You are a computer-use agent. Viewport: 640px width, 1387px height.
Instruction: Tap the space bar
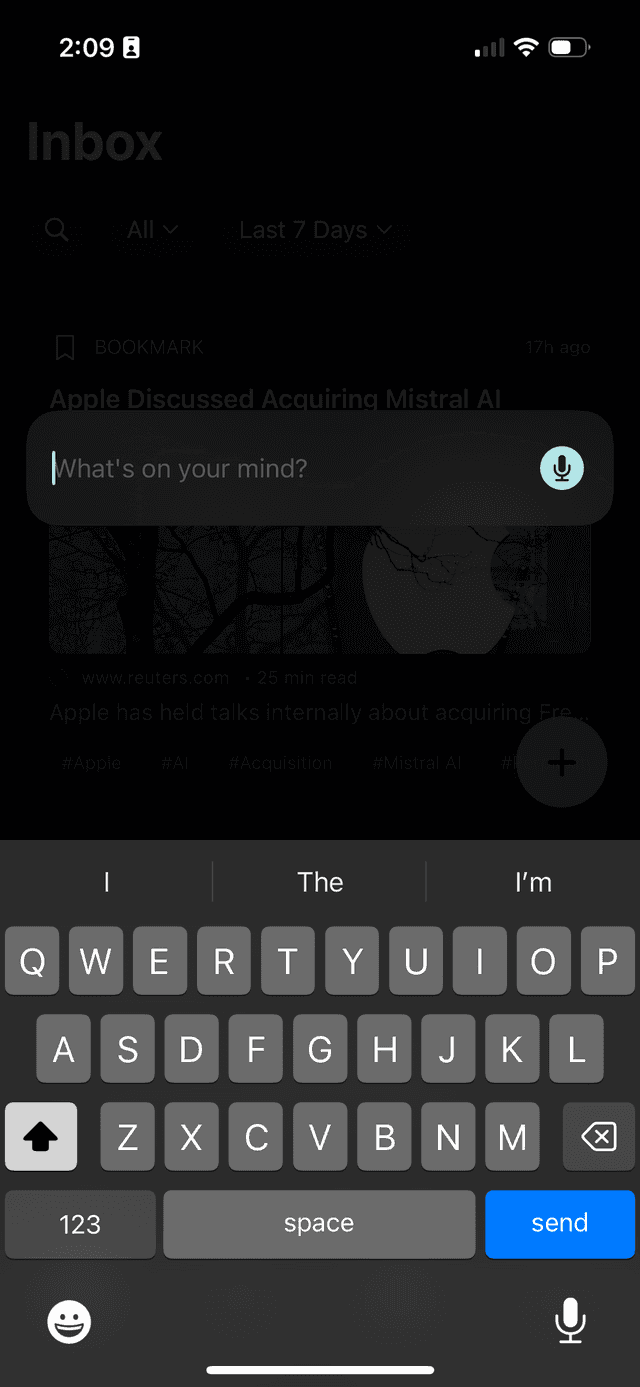point(319,1223)
